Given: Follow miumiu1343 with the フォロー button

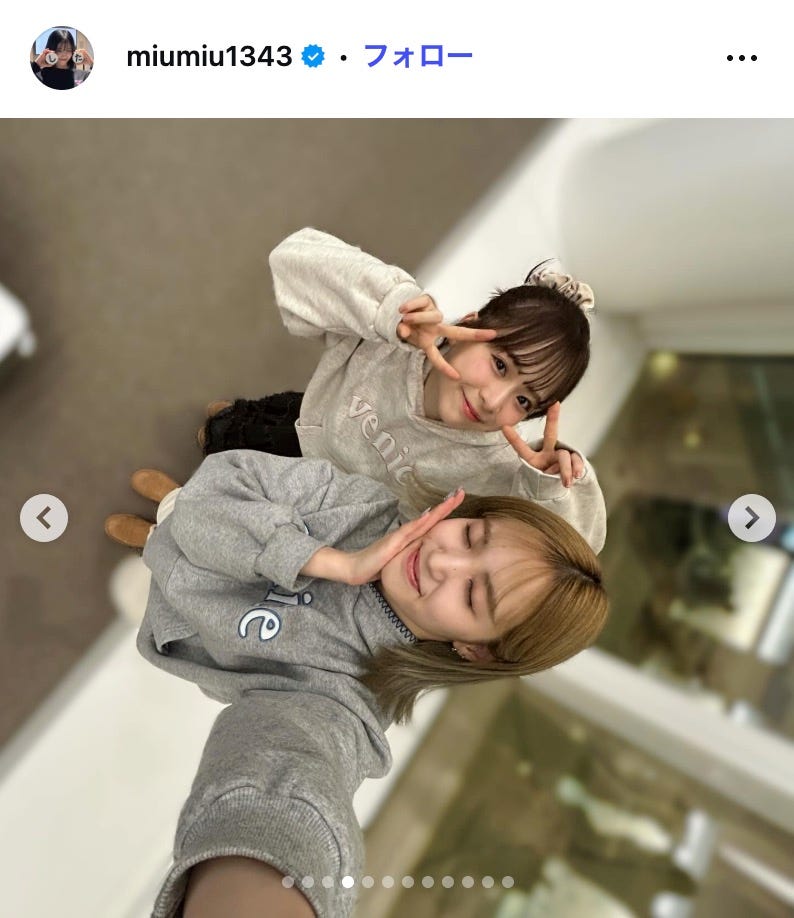Looking at the screenshot, I should [x=417, y=56].
